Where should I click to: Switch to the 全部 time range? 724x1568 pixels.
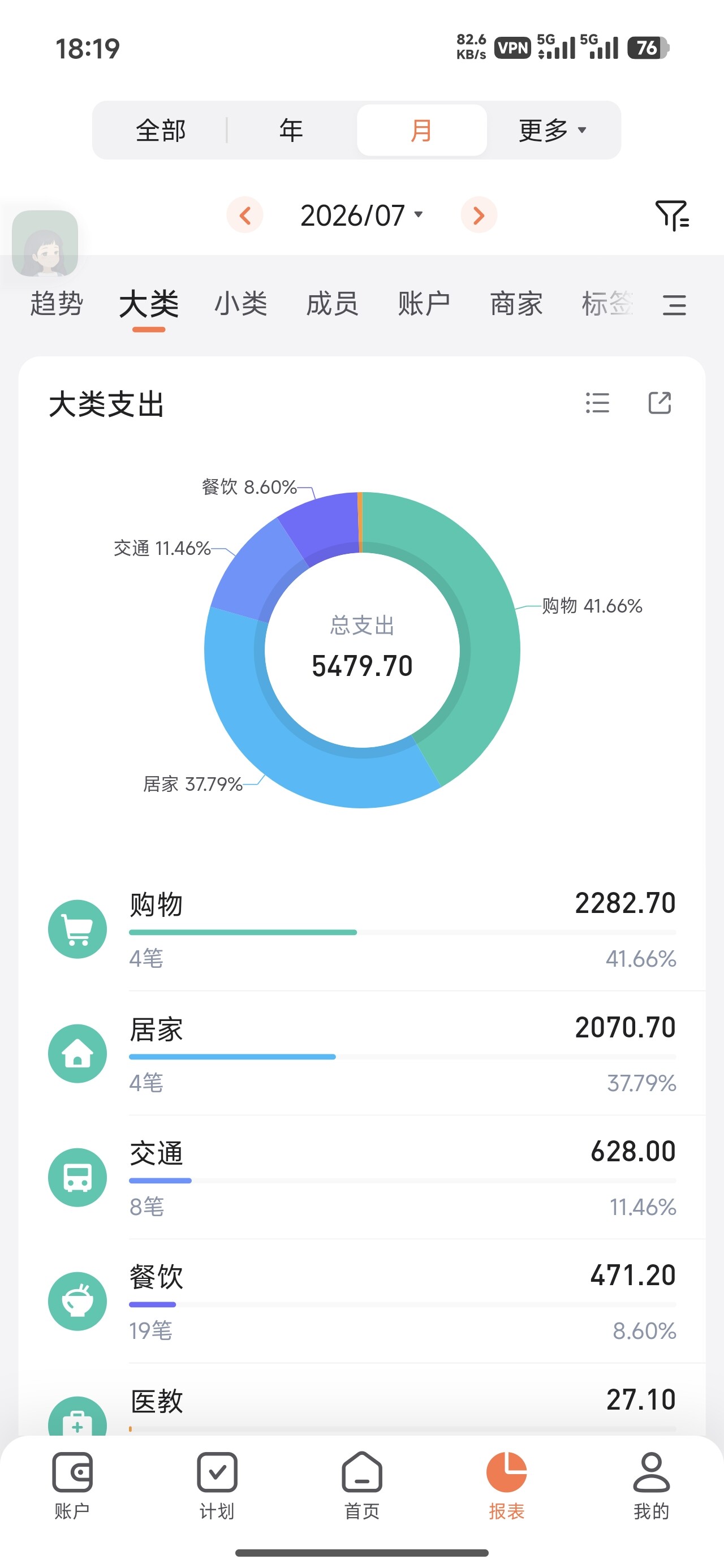tap(161, 130)
